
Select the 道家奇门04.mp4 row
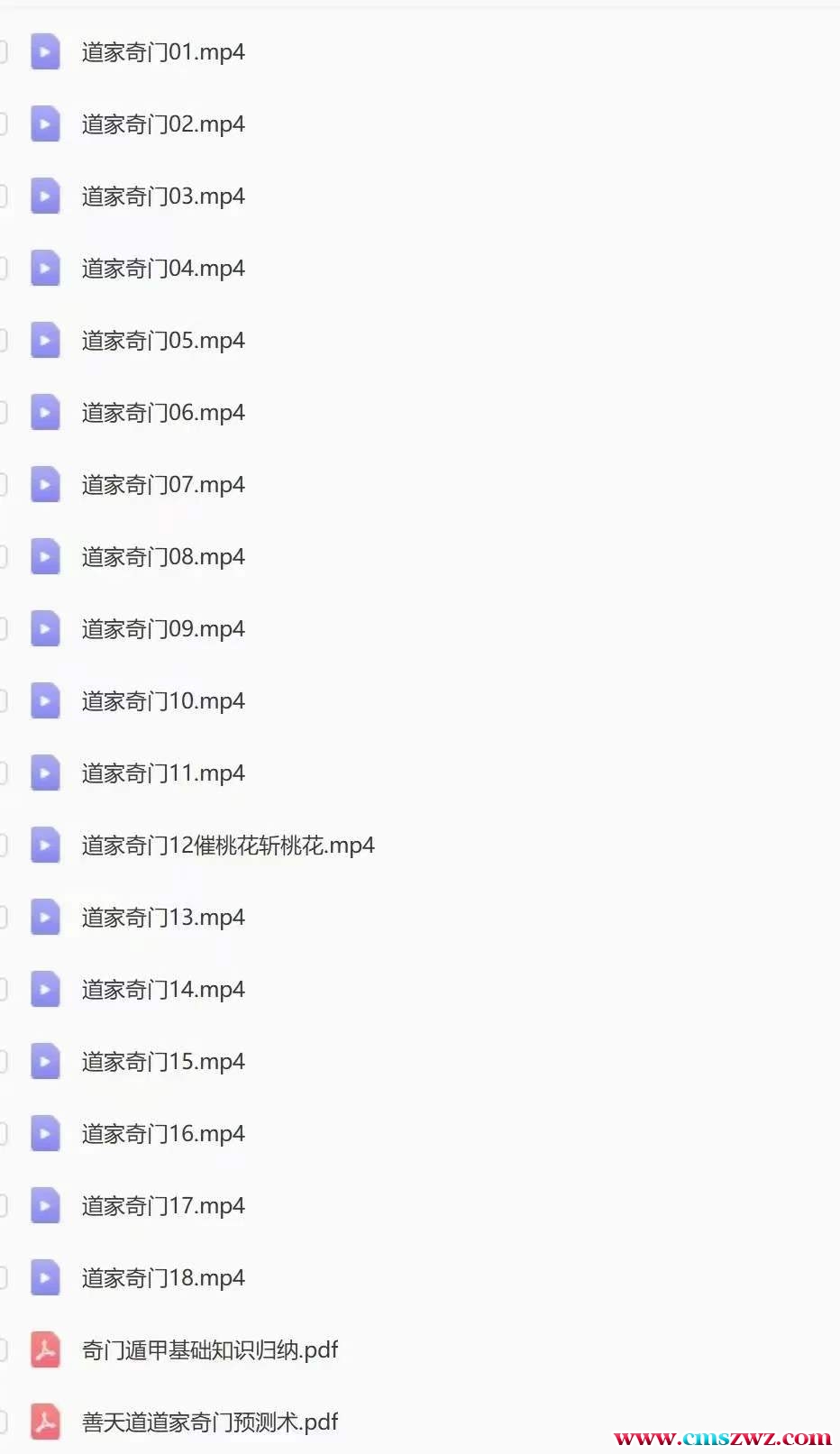pos(163,269)
